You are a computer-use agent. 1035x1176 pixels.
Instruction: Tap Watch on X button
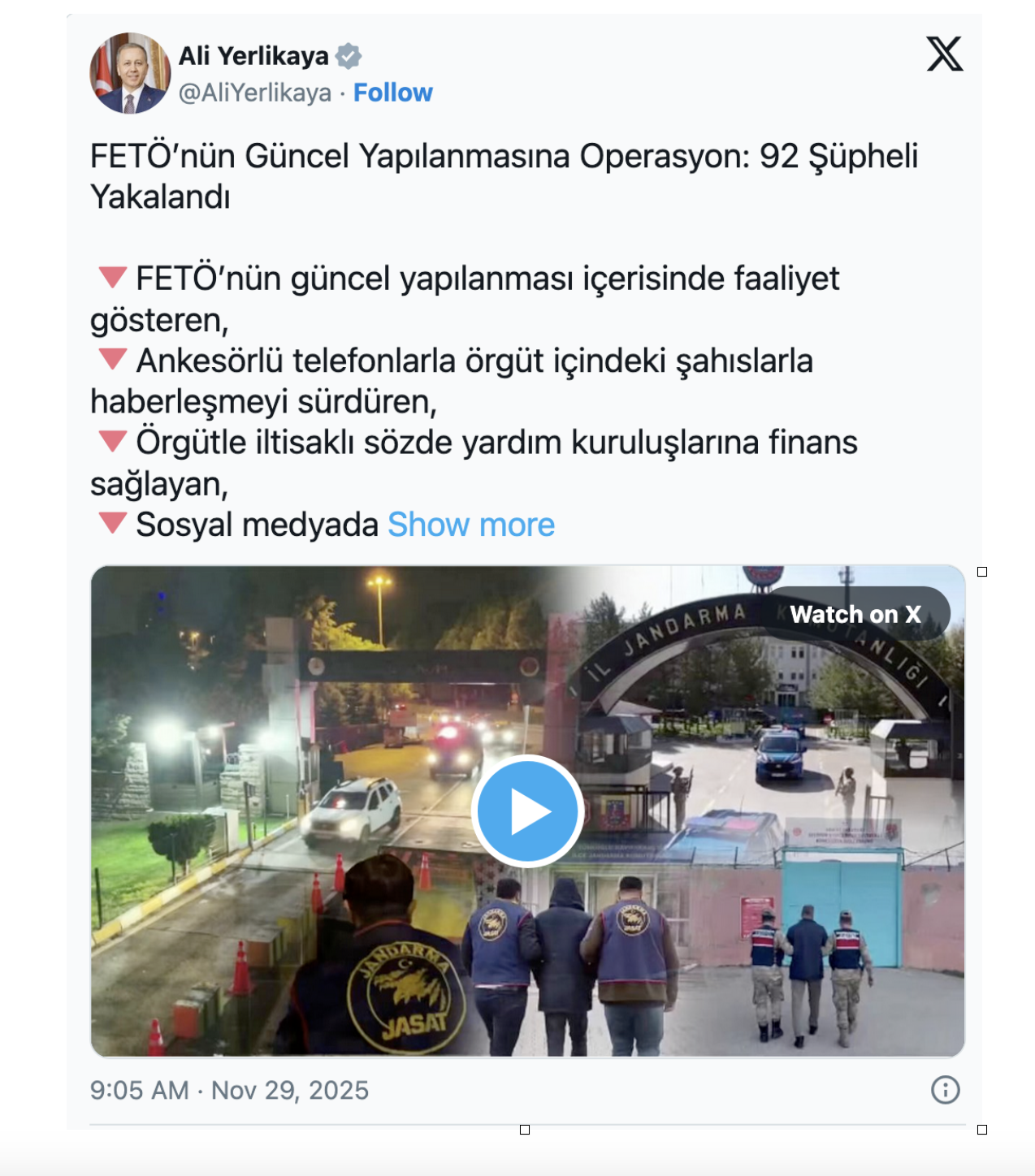(855, 614)
